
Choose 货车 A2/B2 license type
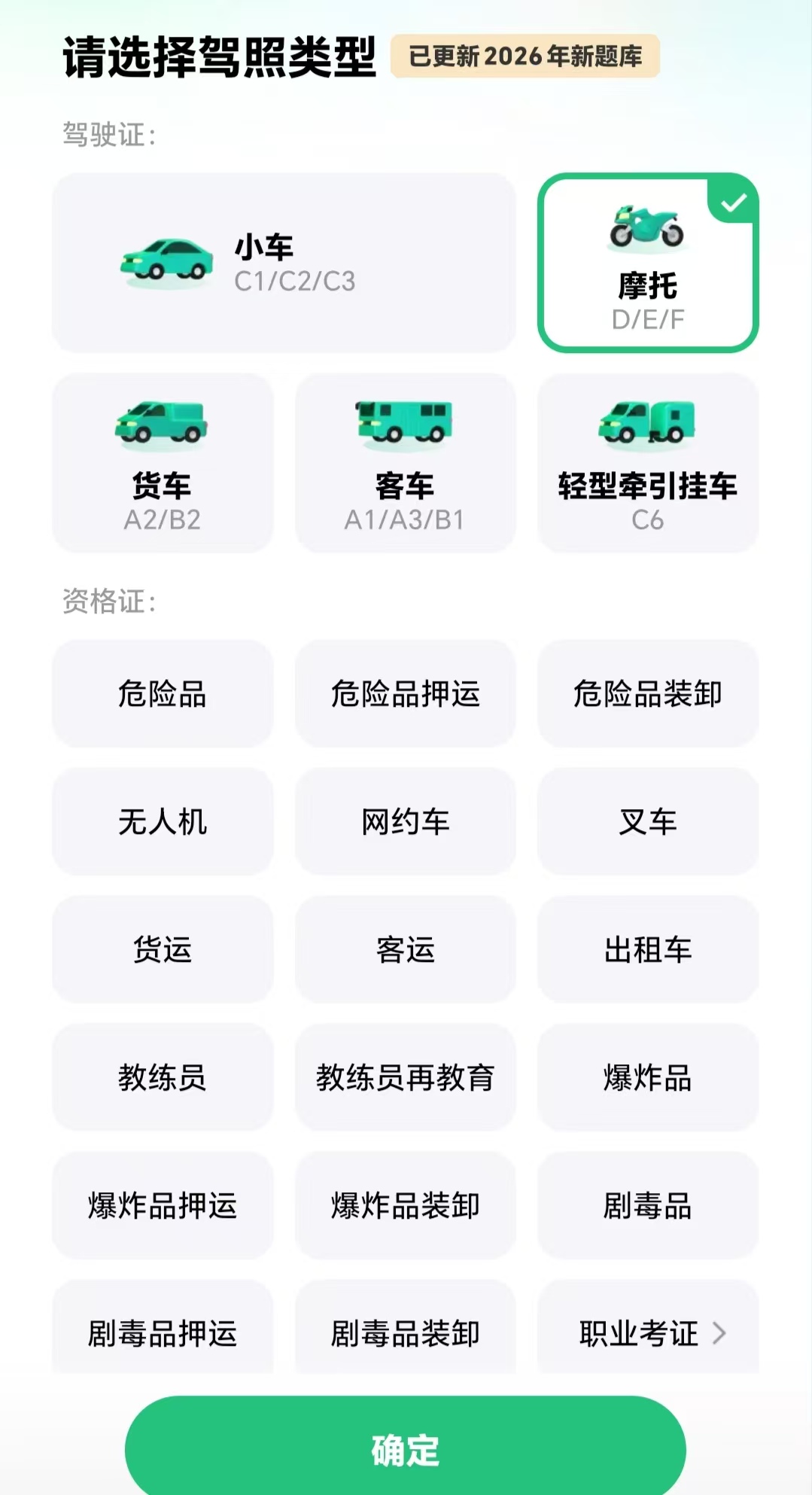[x=163, y=463]
